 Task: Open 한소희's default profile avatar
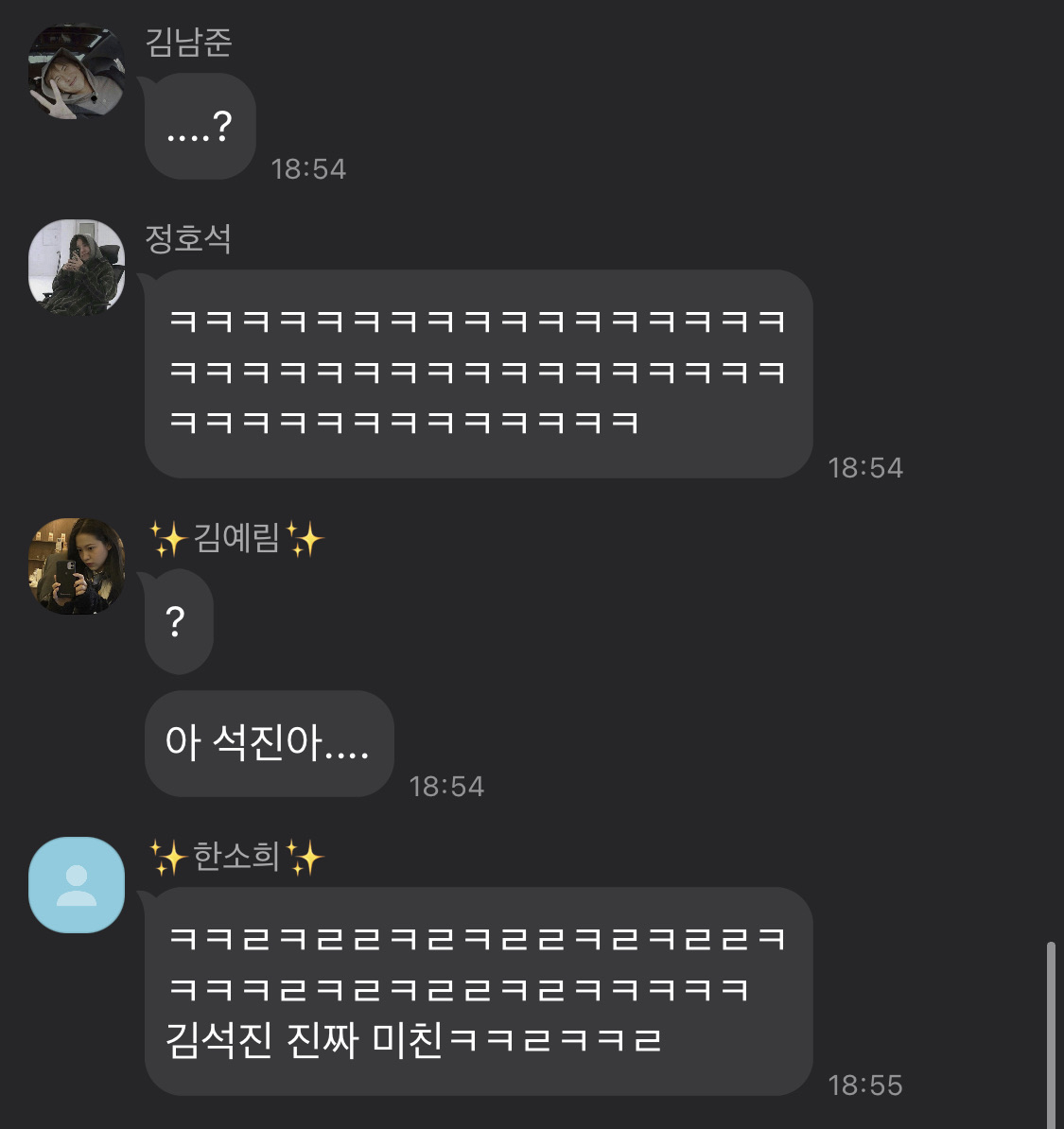(x=77, y=885)
